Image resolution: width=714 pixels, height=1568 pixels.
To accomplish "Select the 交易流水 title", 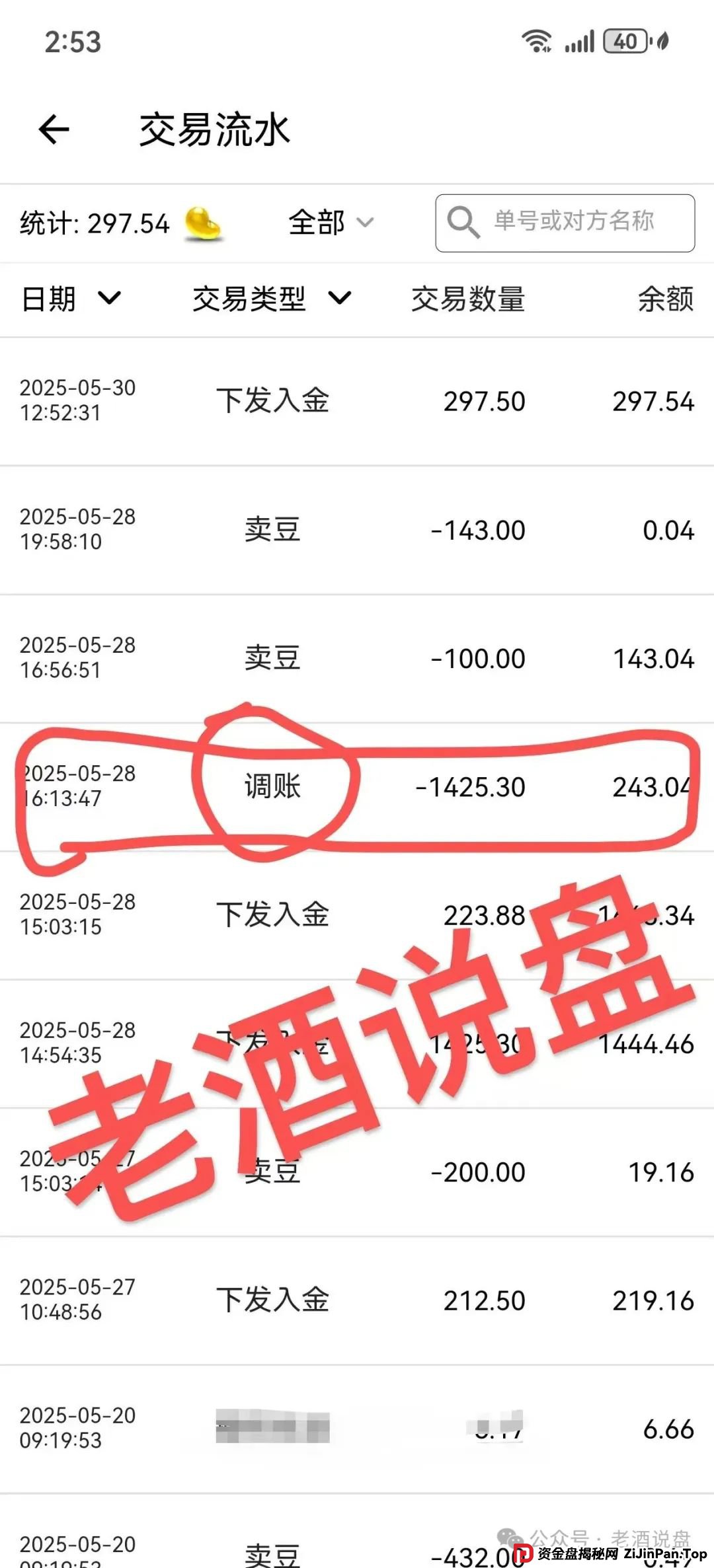I will 216,128.
